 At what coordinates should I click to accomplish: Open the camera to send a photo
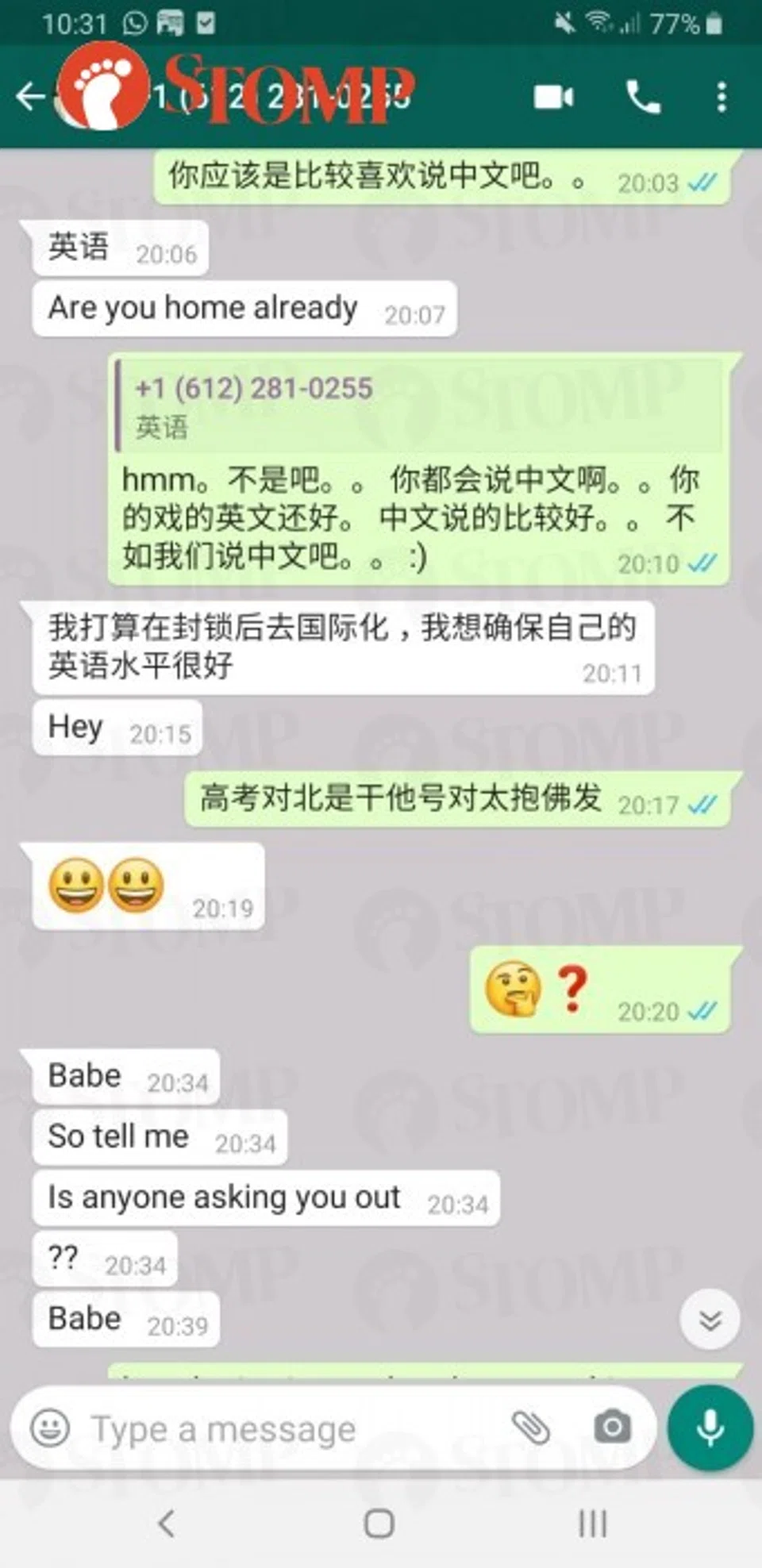coord(612,1428)
